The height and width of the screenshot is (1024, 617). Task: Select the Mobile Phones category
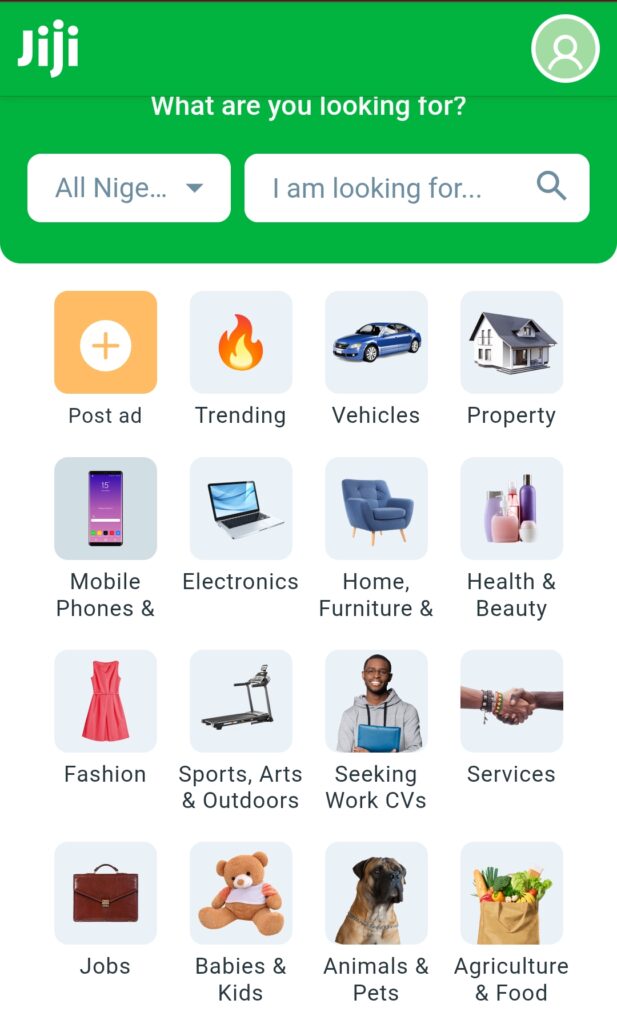coord(105,509)
